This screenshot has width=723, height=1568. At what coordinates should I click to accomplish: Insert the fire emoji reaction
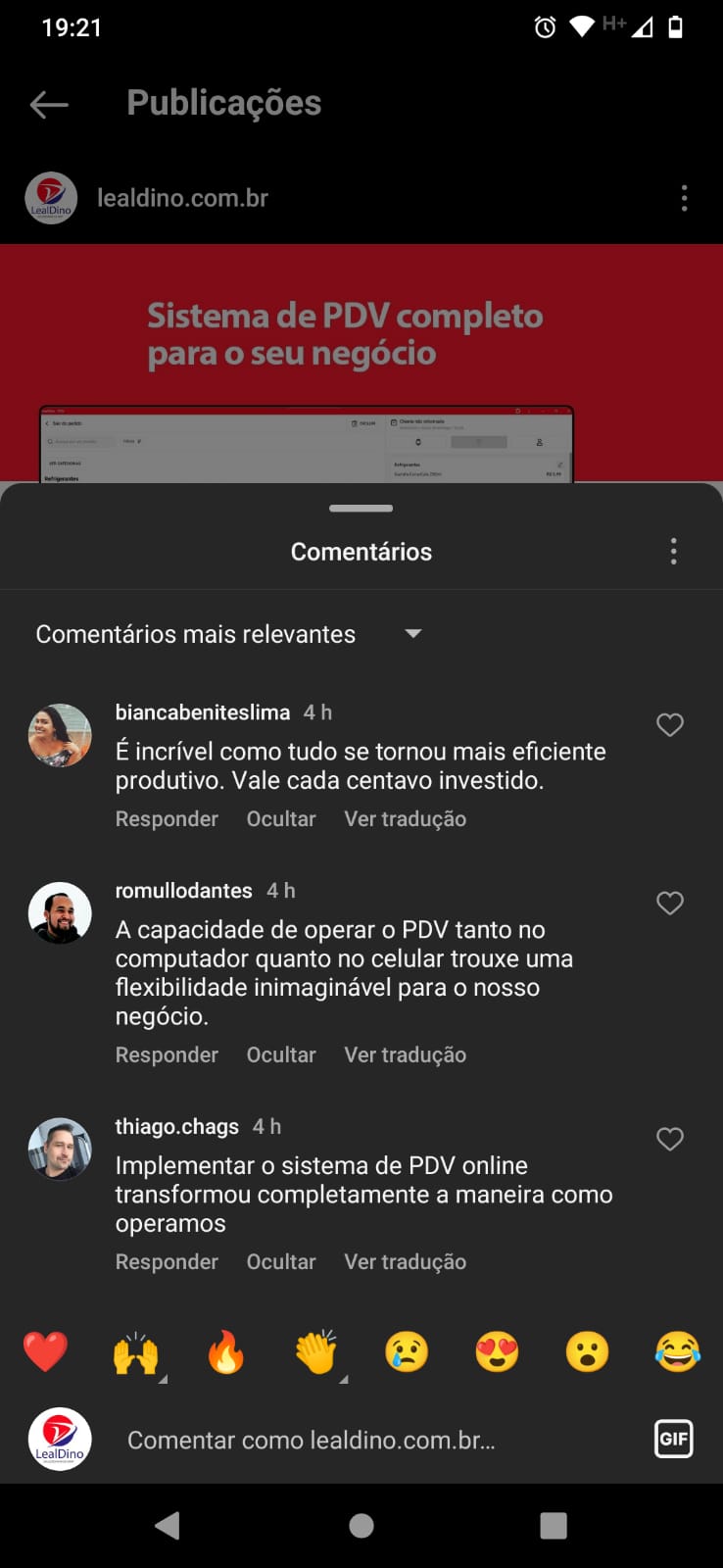[x=226, y=1352]
